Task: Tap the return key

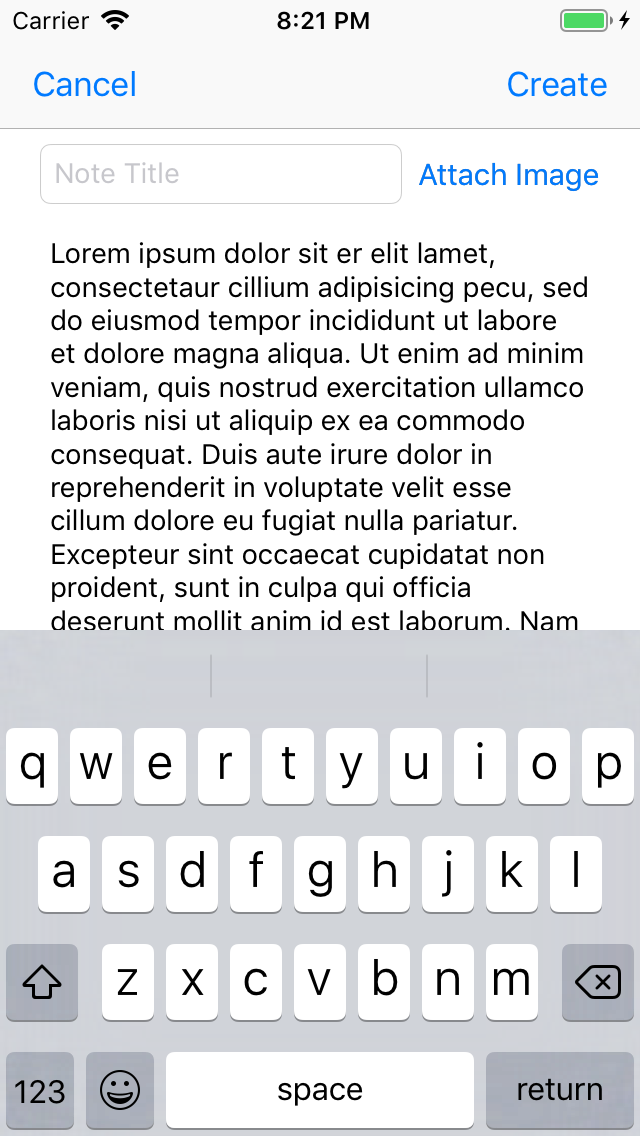Action: tap(559, 1090)
